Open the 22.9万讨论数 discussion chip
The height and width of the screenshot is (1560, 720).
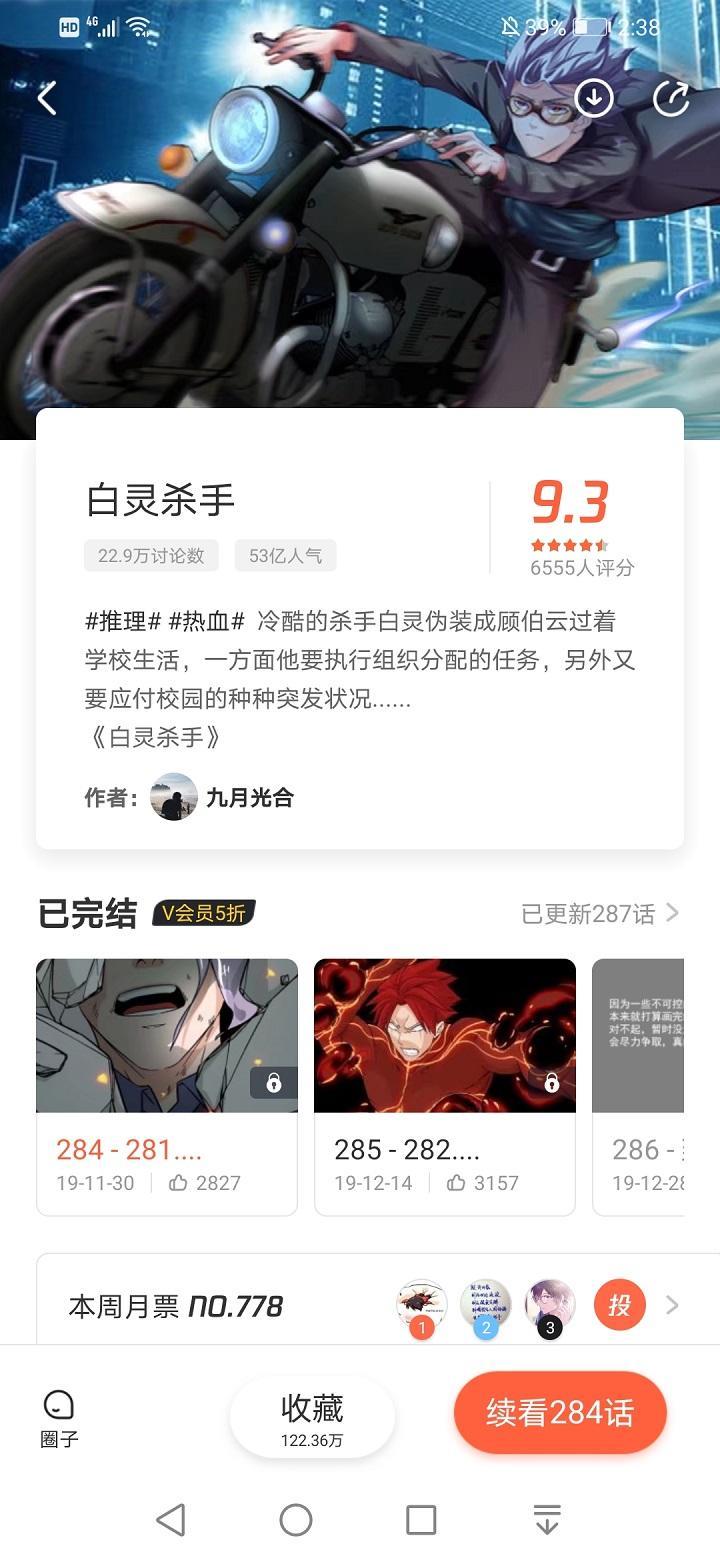(151, 556)
